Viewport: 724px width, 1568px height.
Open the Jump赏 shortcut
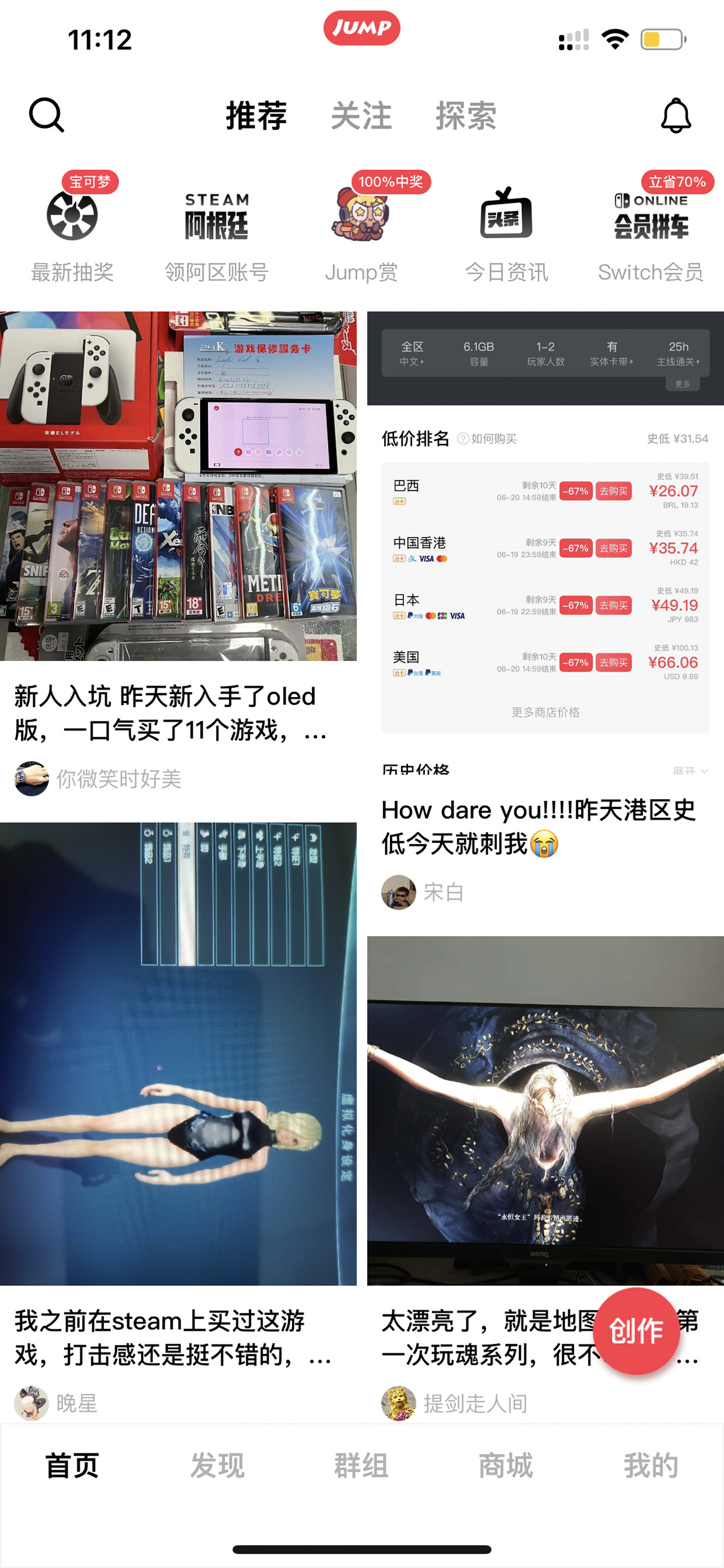[361, 231]
